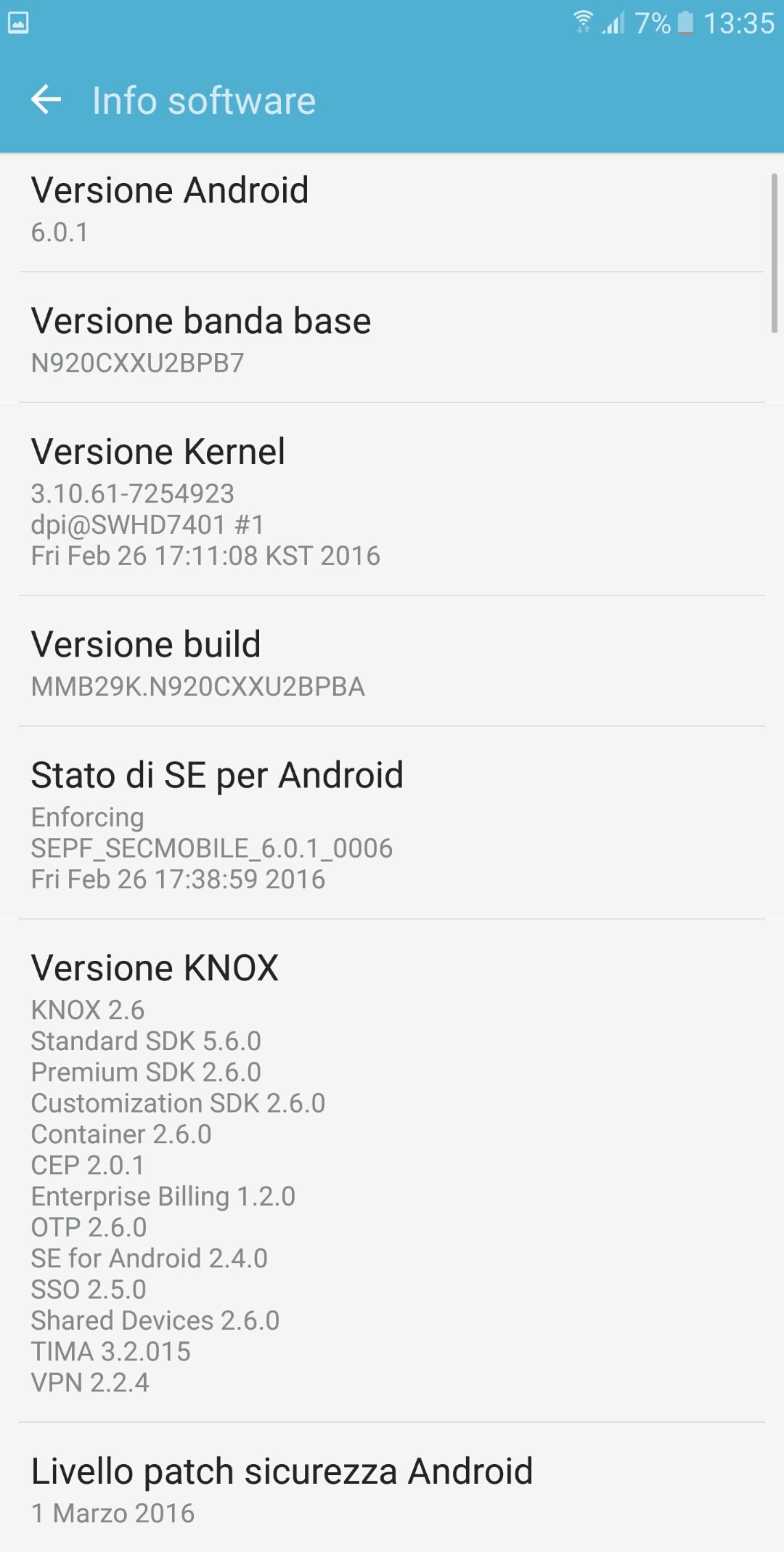The height and width of the screenshot is (1552, 784).
Task: Select the Versione banda base row
Action: [x=392, y=338]
